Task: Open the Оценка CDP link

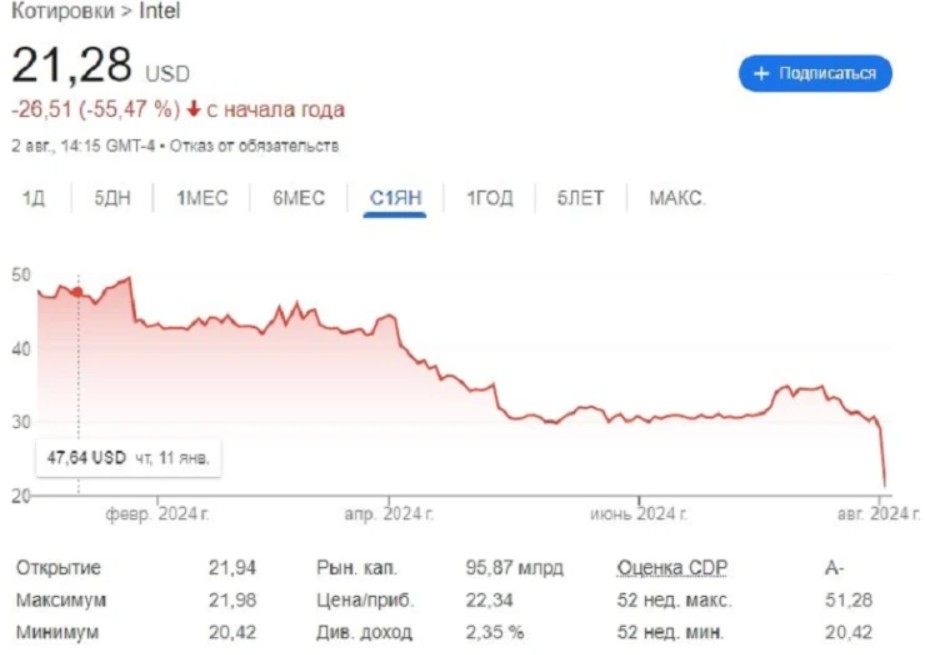Action: click(x=672, y=568)
